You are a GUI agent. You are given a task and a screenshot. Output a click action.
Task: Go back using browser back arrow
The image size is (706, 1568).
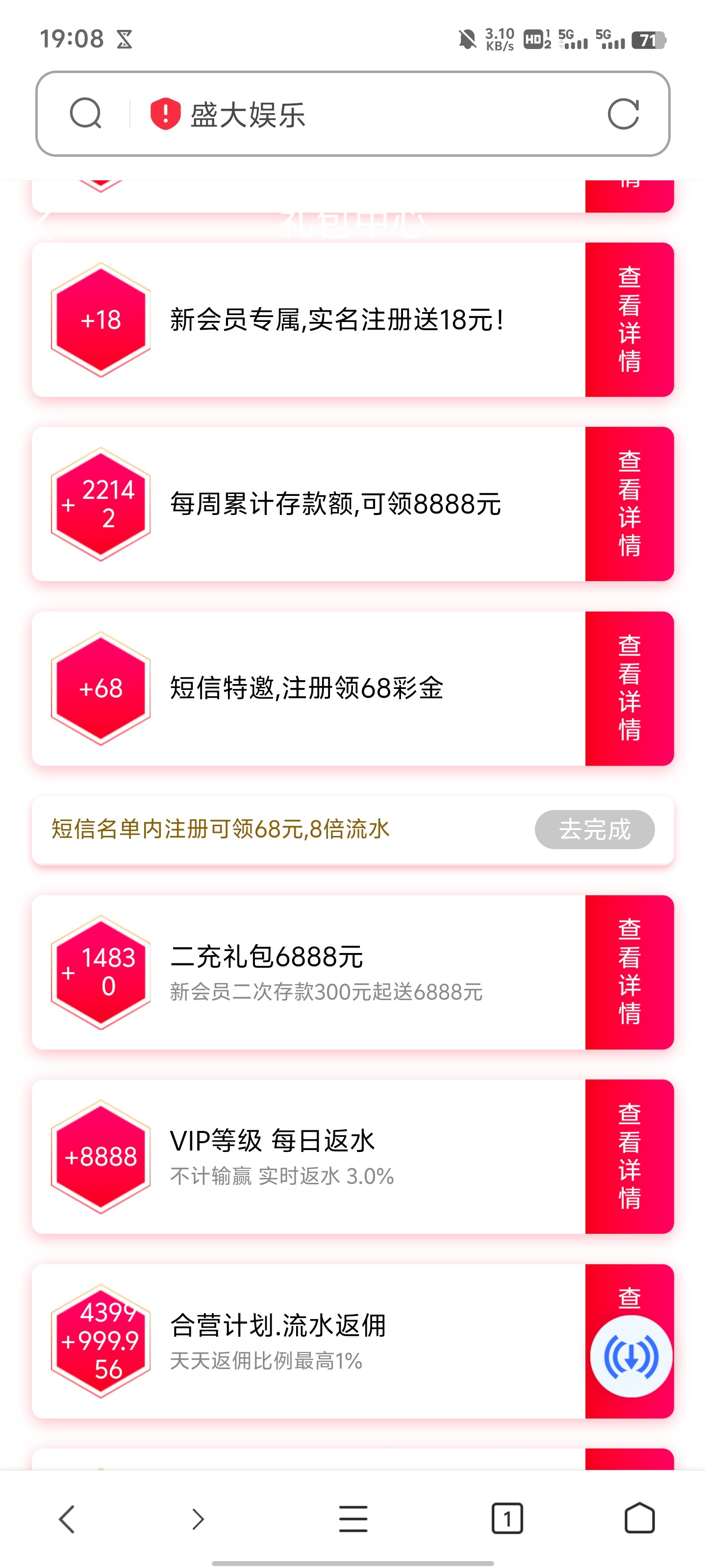pos(67,1519)
